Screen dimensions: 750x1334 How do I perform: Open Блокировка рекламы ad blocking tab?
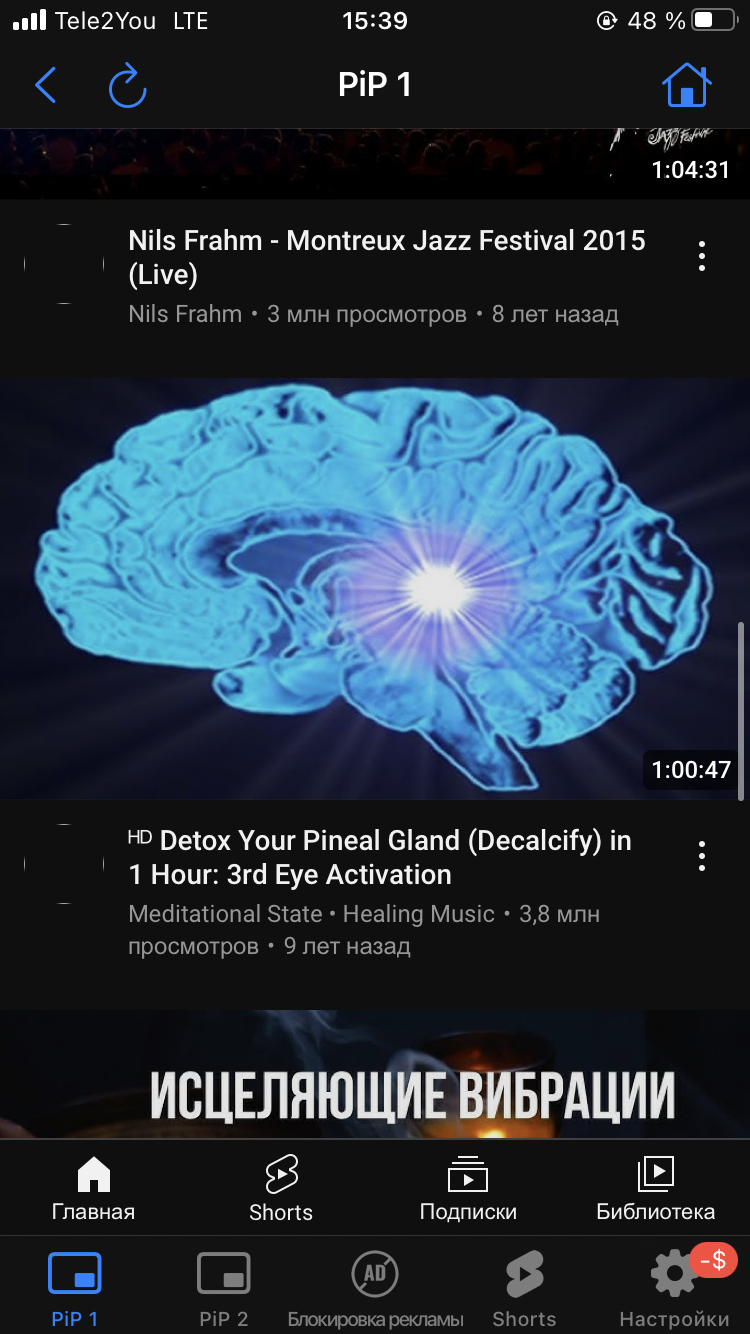pyautogui.click(x=375, y=1289)
